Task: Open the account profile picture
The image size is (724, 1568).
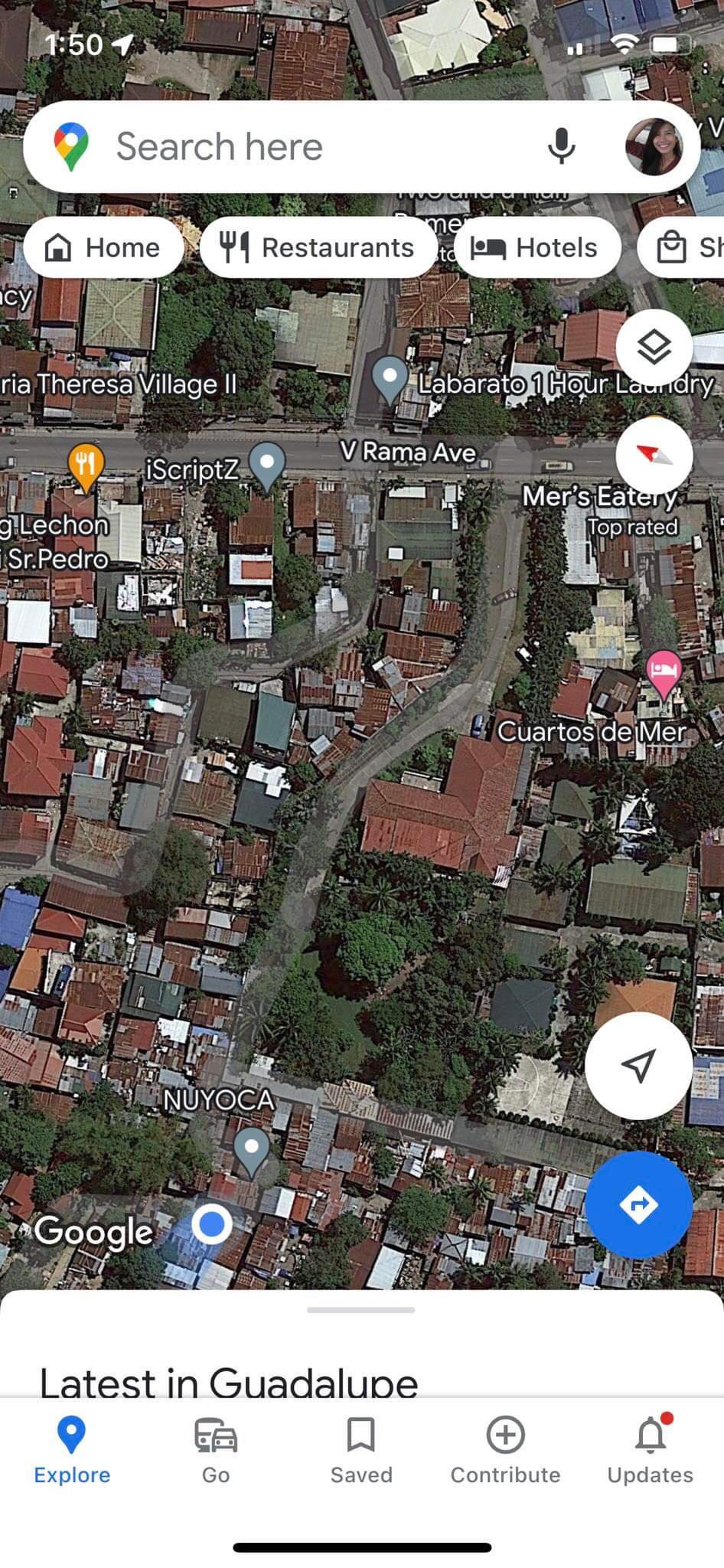Action: pyautogui.click(x=654, y=146)
